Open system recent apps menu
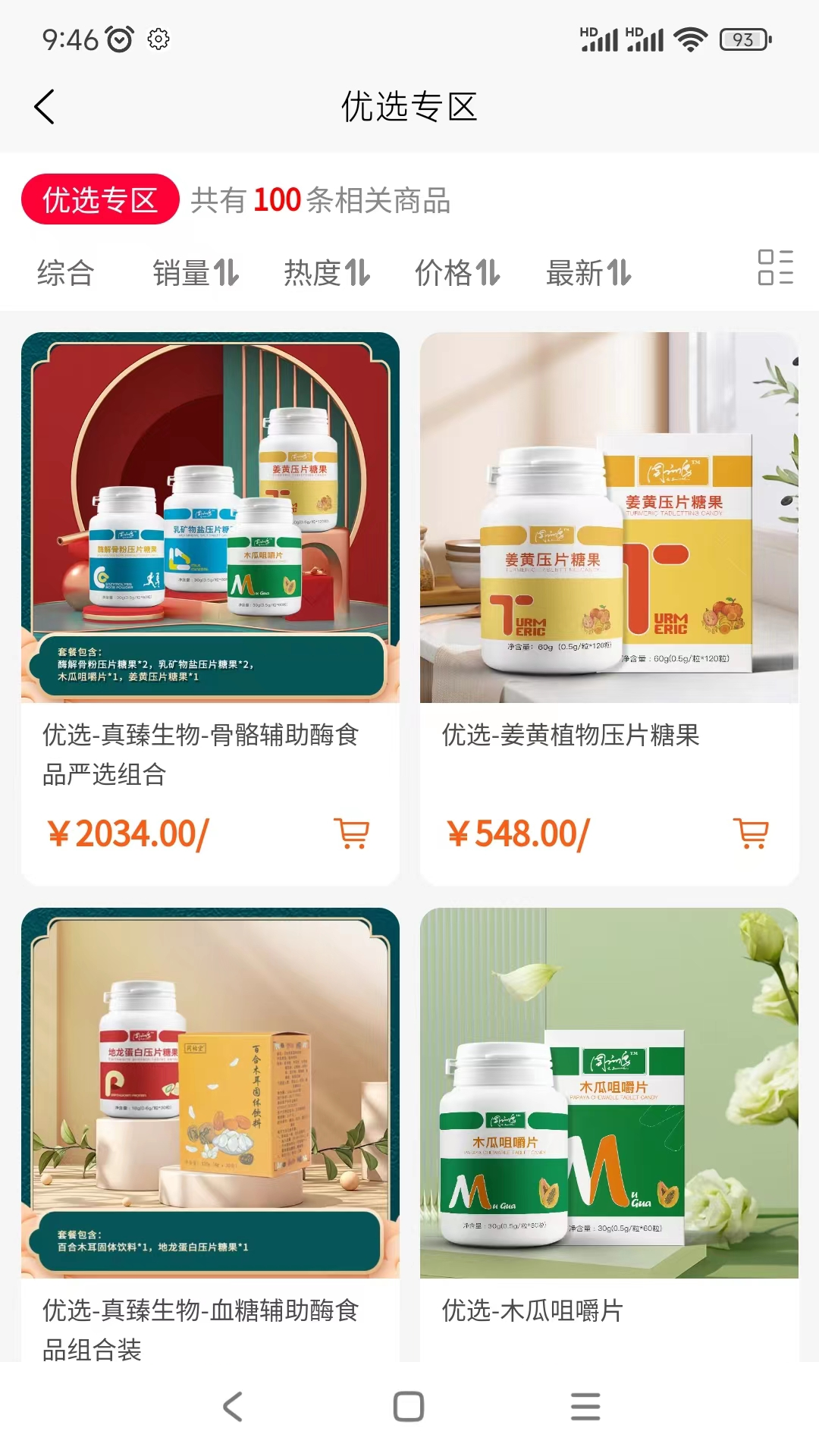 pos(585,1407)
